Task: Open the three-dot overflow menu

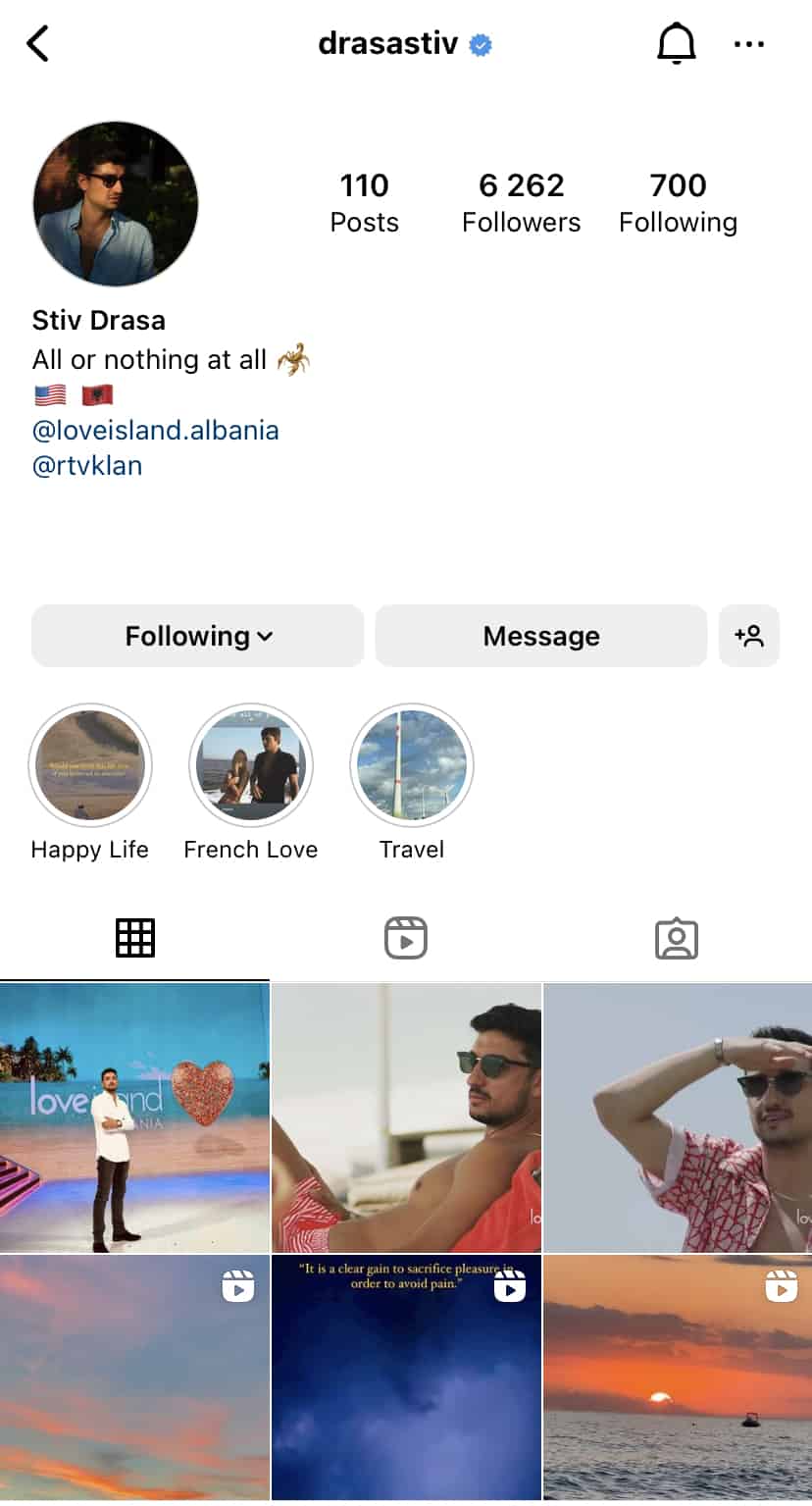Action: click(x=749, y=44)
